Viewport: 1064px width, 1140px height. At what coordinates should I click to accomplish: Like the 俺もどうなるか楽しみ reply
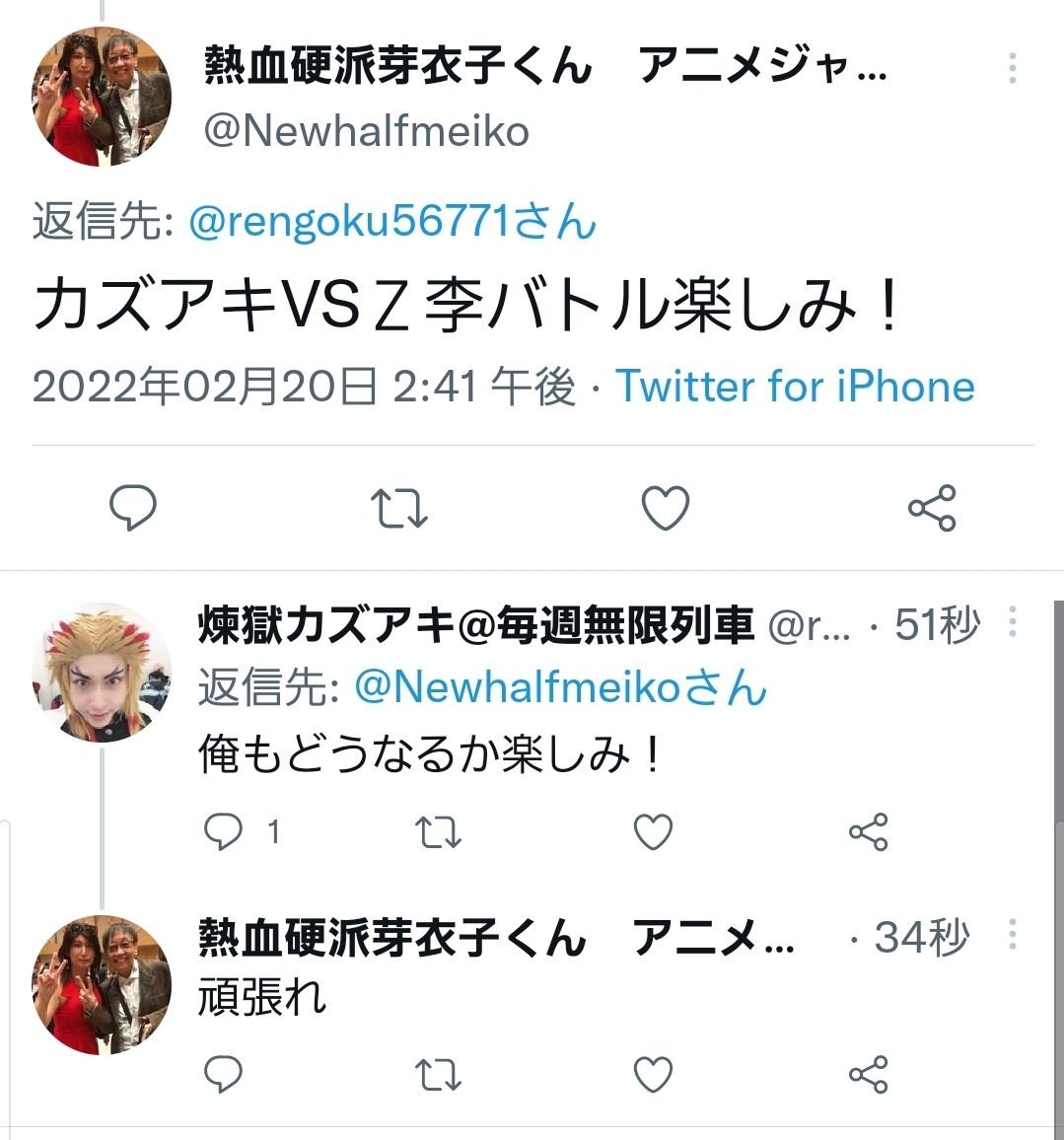pos(653,833)
